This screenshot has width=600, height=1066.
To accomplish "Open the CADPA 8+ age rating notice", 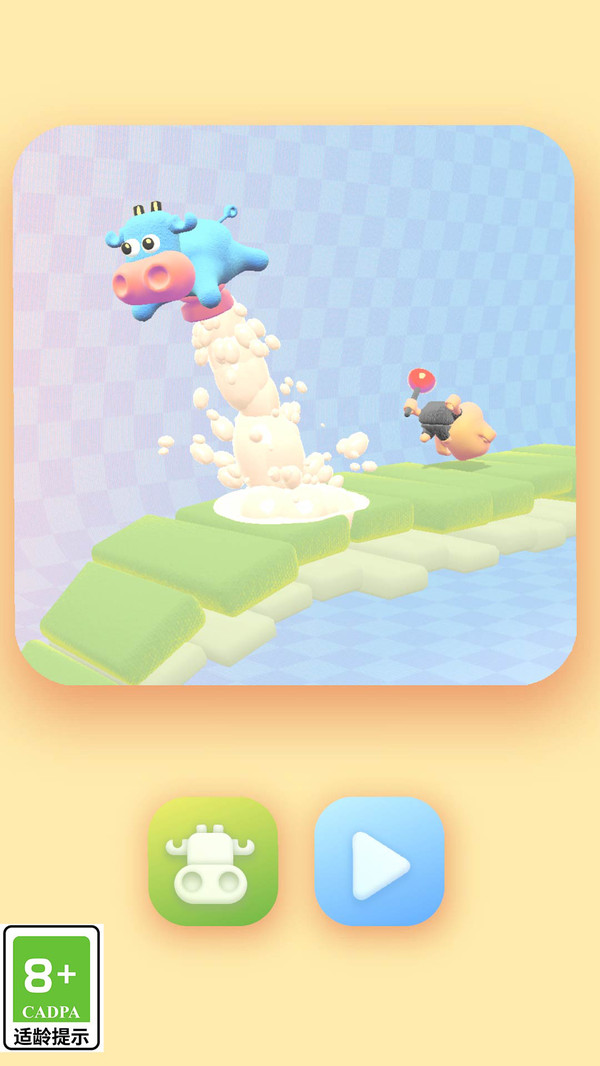I will 52,987.
